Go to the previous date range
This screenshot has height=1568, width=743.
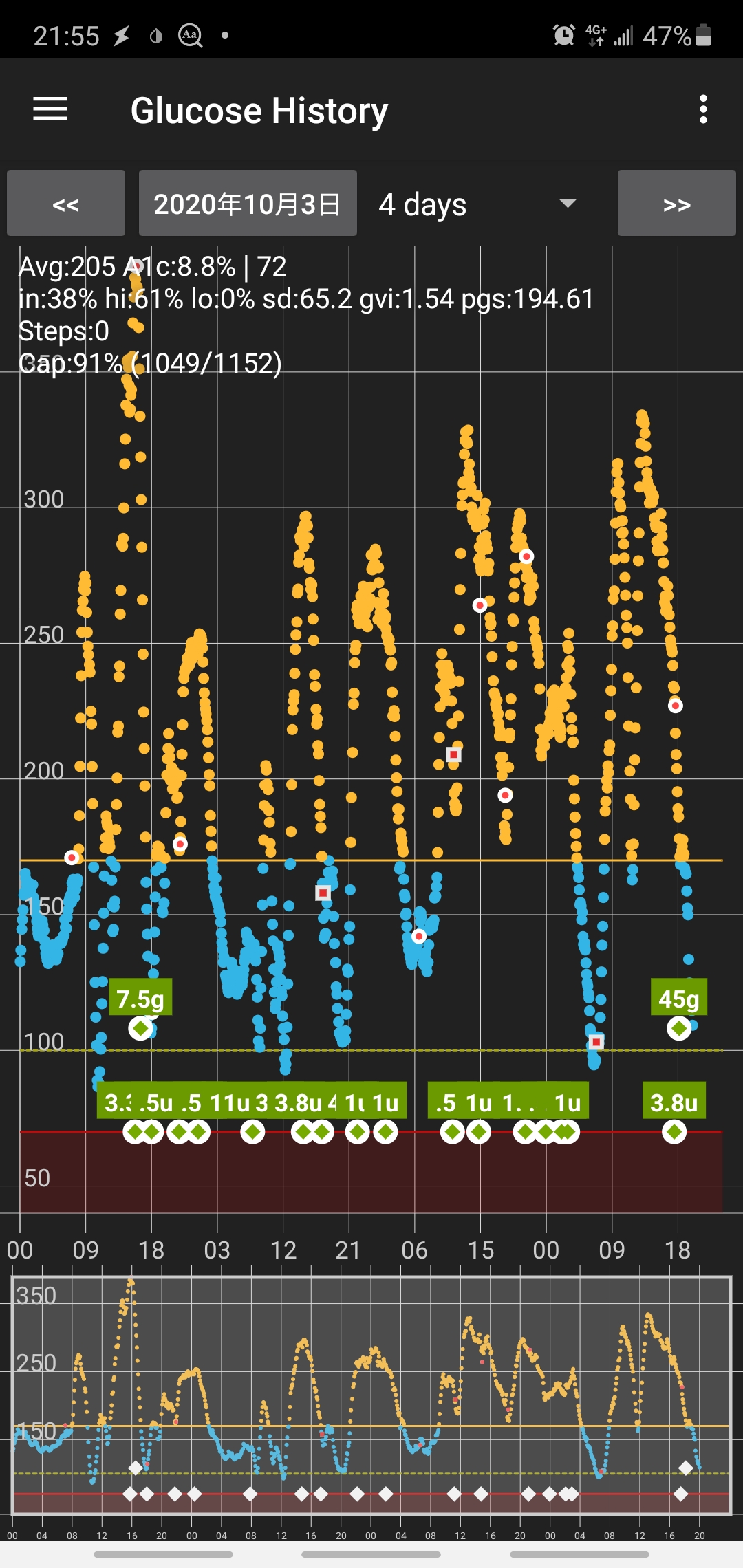point(66,204)
